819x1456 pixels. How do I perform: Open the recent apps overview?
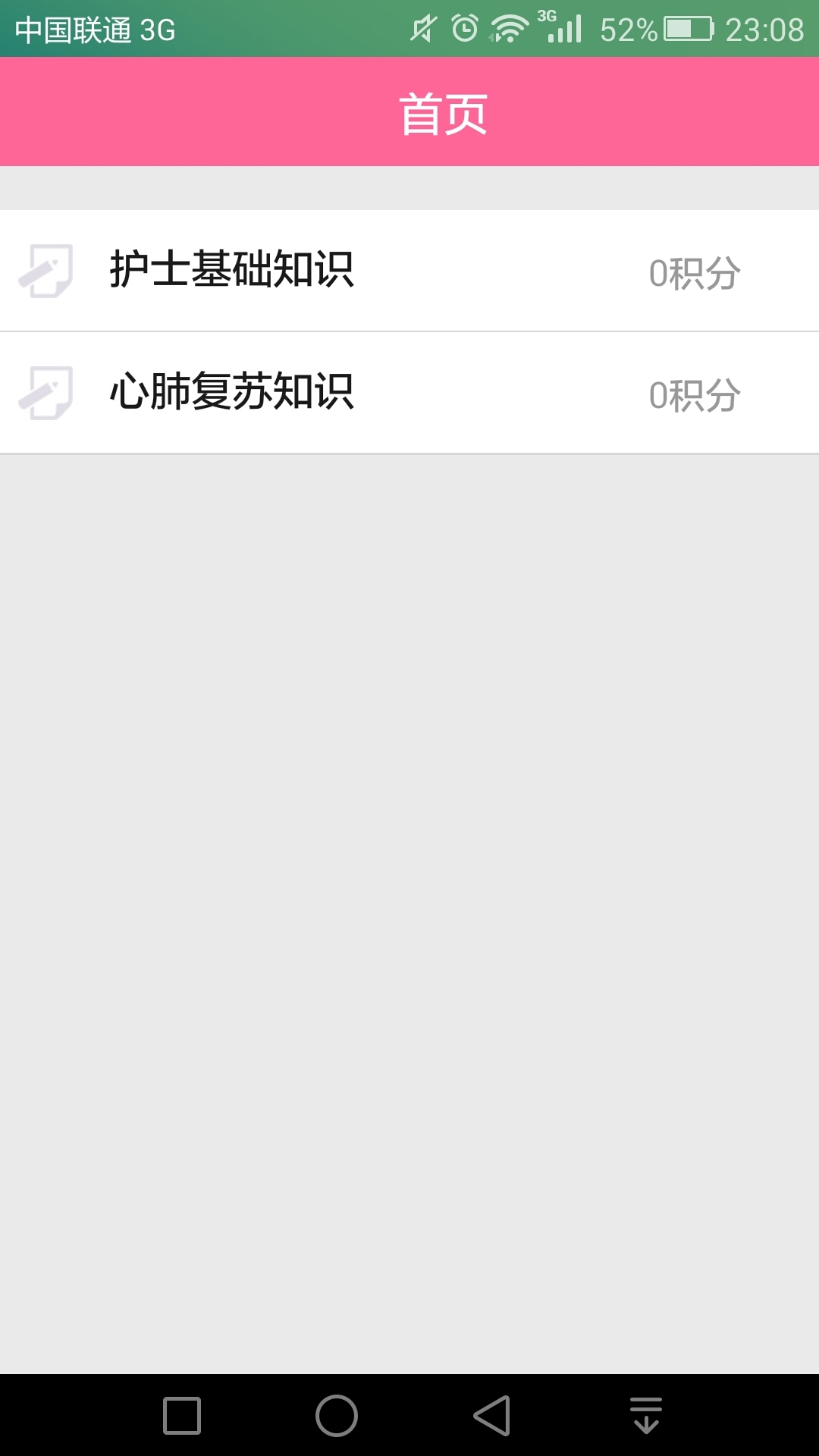(x=182, y=1415)
